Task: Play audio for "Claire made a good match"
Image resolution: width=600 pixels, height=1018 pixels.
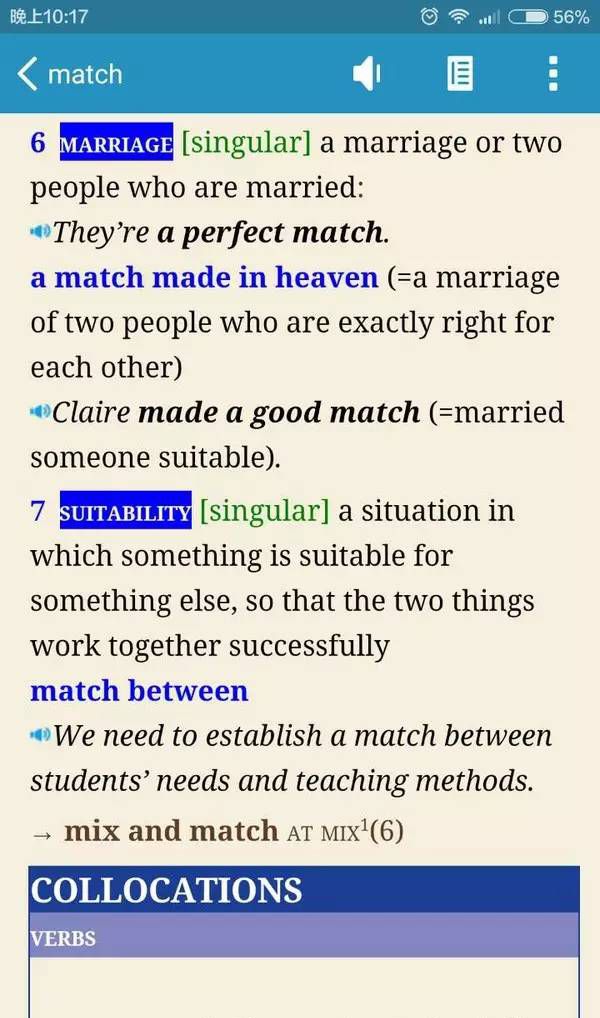Action: 40,412
